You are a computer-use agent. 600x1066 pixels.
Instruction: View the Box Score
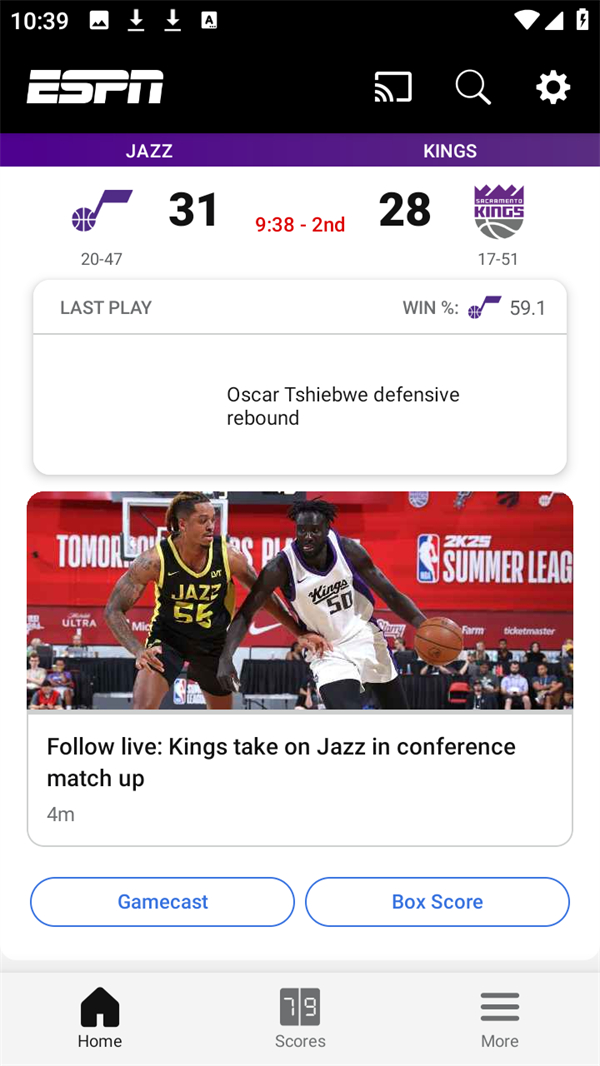(x=437, y=902)
